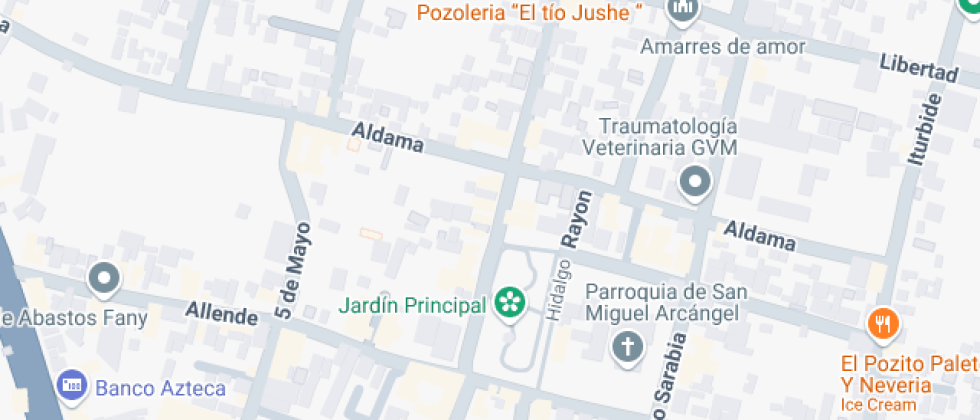The height and width of the screenshot is (420, 980).
Task: Select Parroquia de San Miguel Arcángel church pin
Action: click(626, 348)
